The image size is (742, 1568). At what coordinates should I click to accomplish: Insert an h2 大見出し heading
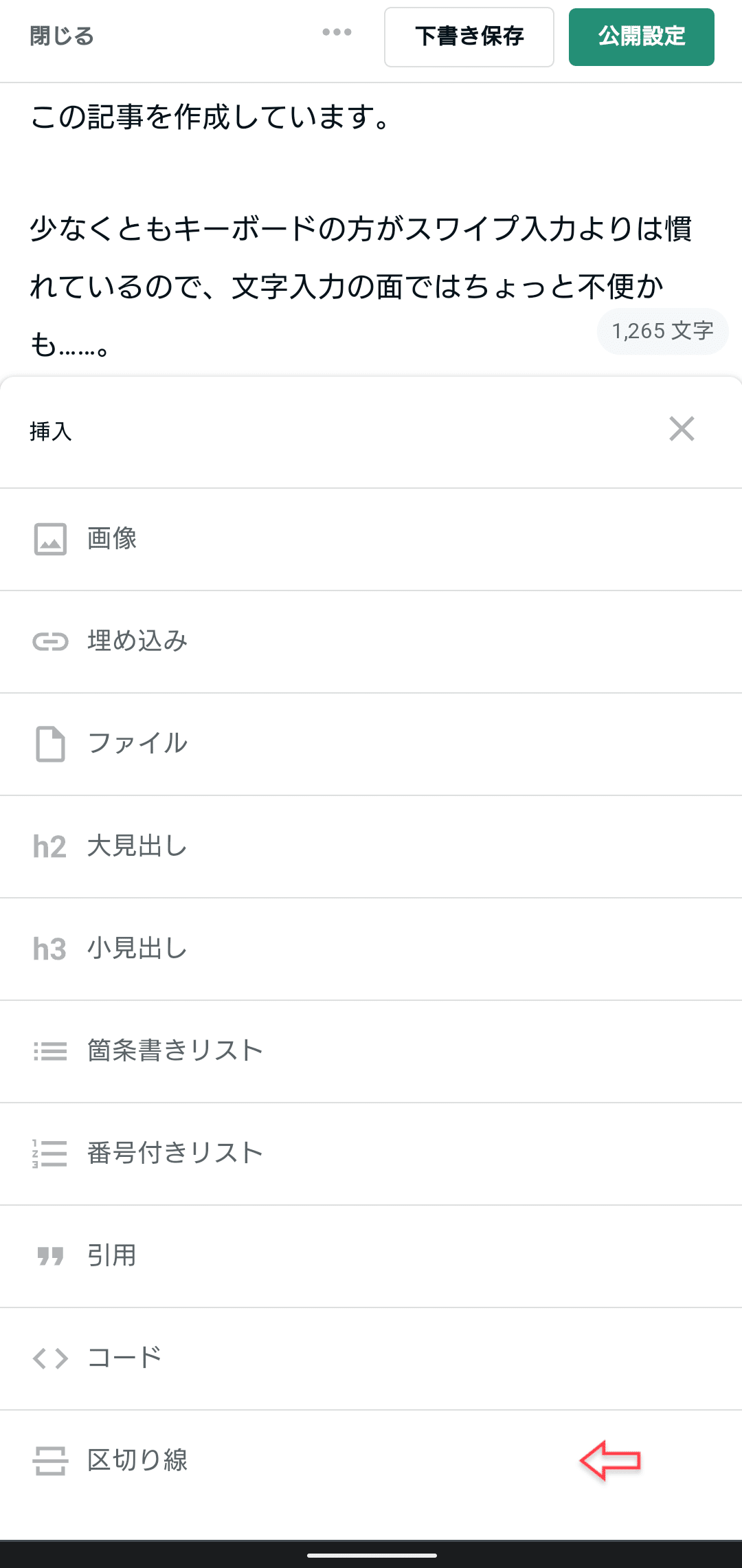click(x=371, y=847)
